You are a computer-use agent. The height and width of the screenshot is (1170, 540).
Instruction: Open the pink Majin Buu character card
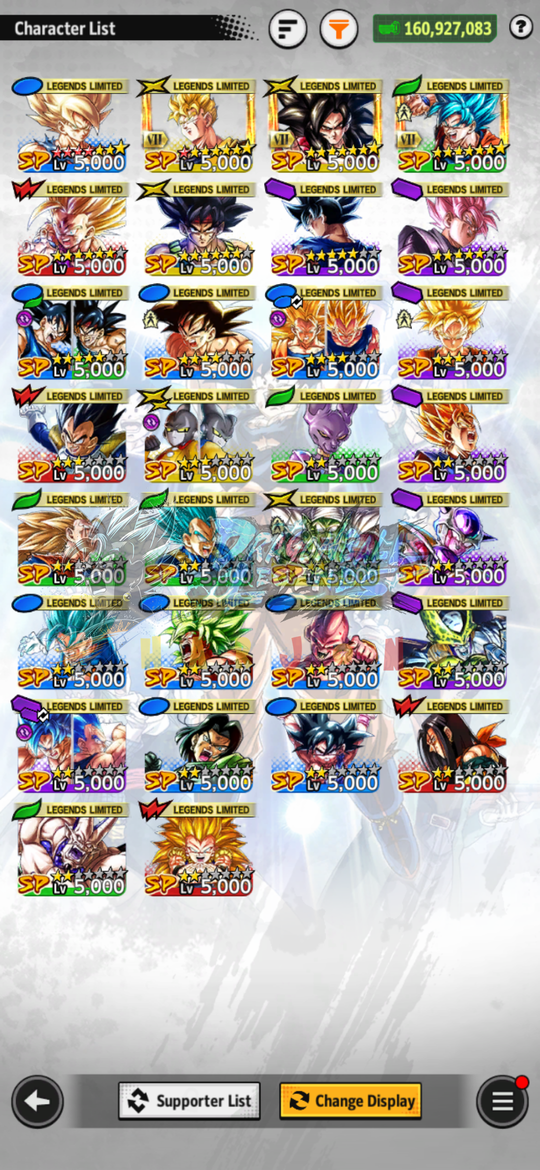pos(324,642)
